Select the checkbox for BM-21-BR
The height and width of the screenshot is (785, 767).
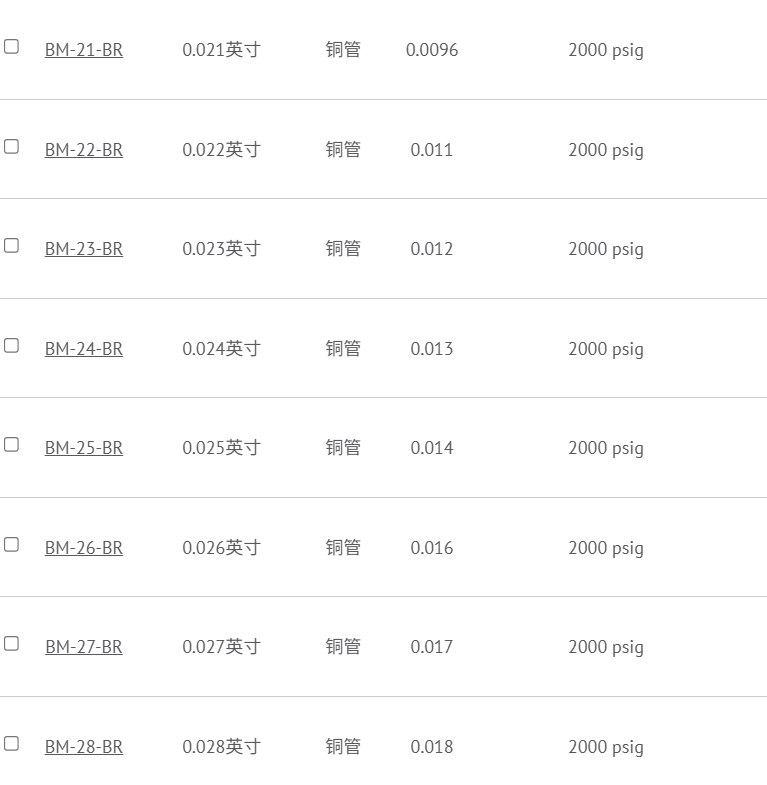[x=11, y=46]
